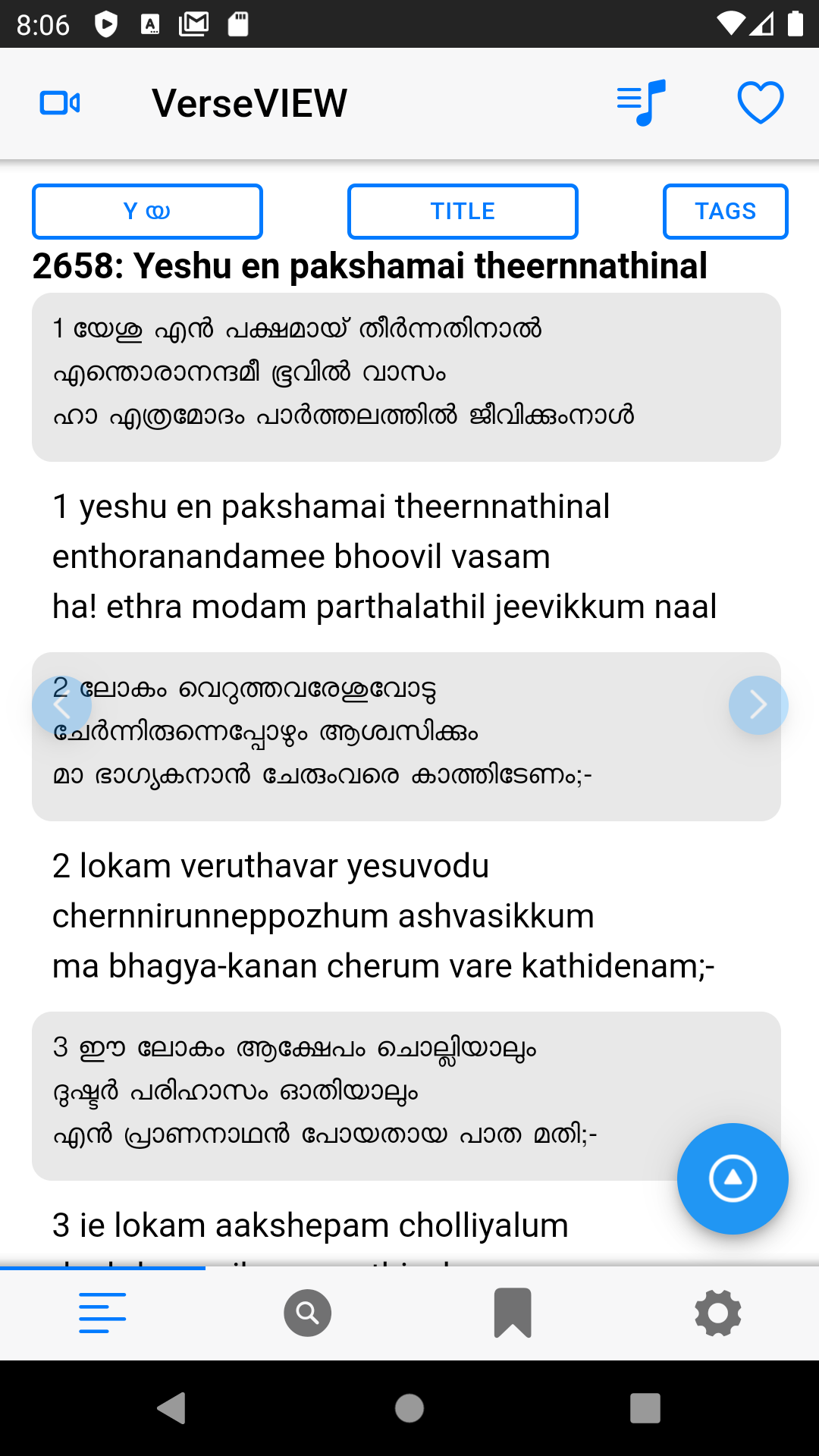Open the bookmarks tab
The height and width of the screenshot is (1456, 819).
pyautogui.click(x=513, y=1313)
